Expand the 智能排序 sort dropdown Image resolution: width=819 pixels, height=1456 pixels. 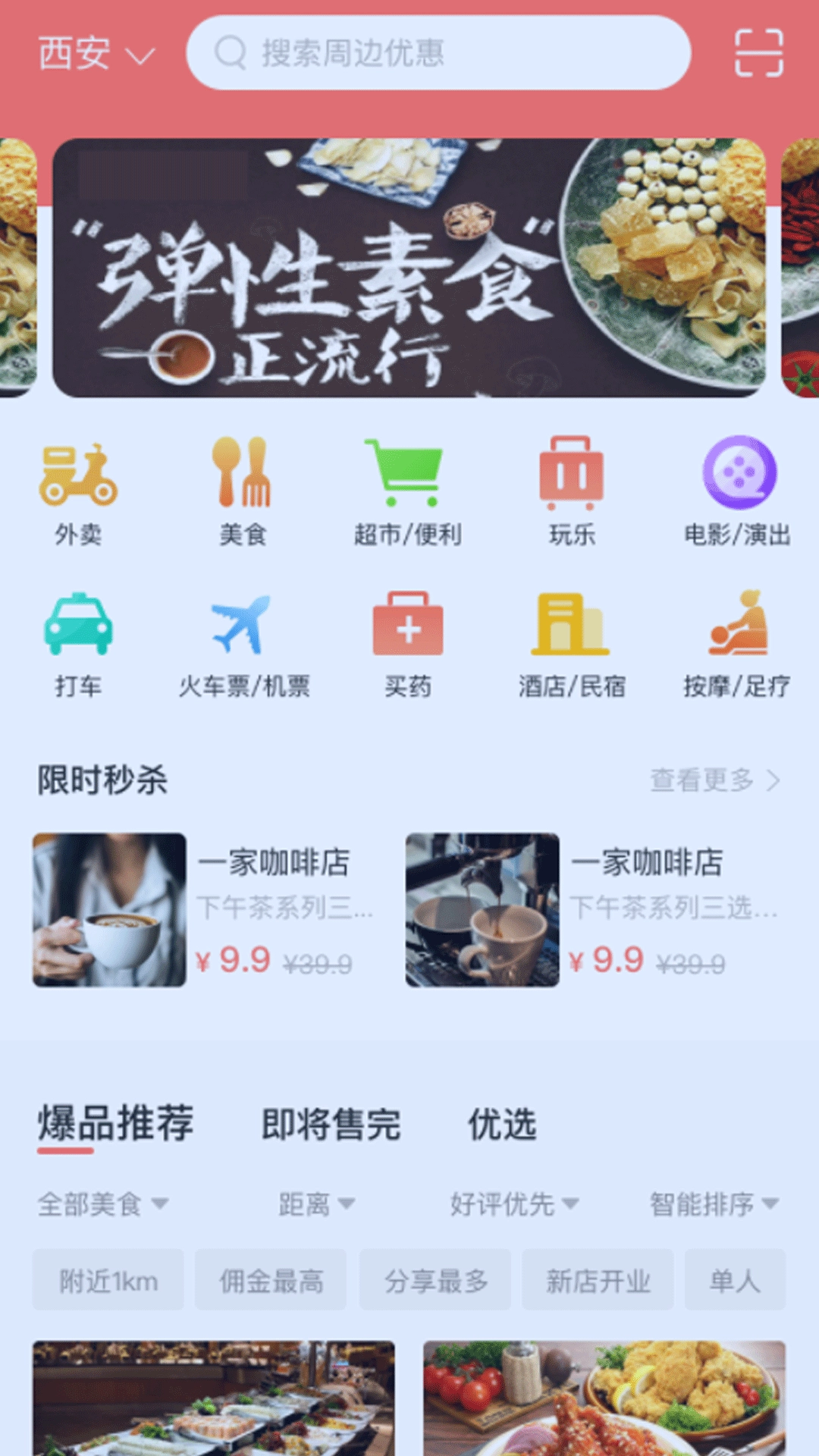click(x=713, y=1203)
